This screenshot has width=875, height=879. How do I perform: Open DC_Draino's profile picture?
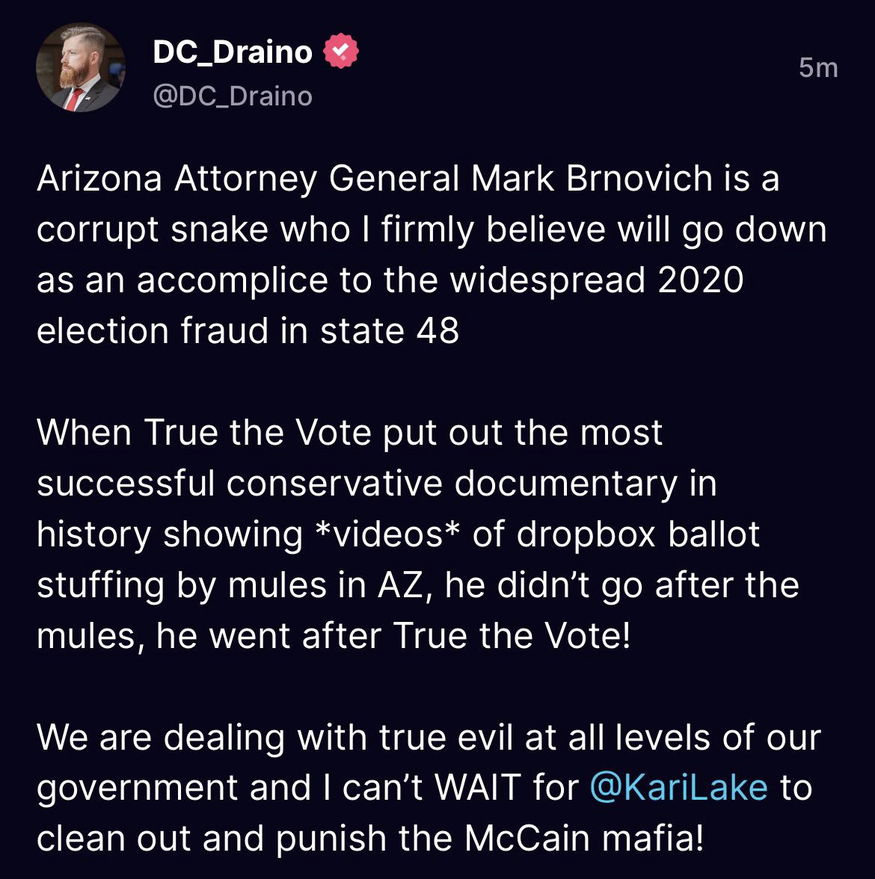(80, 68)
